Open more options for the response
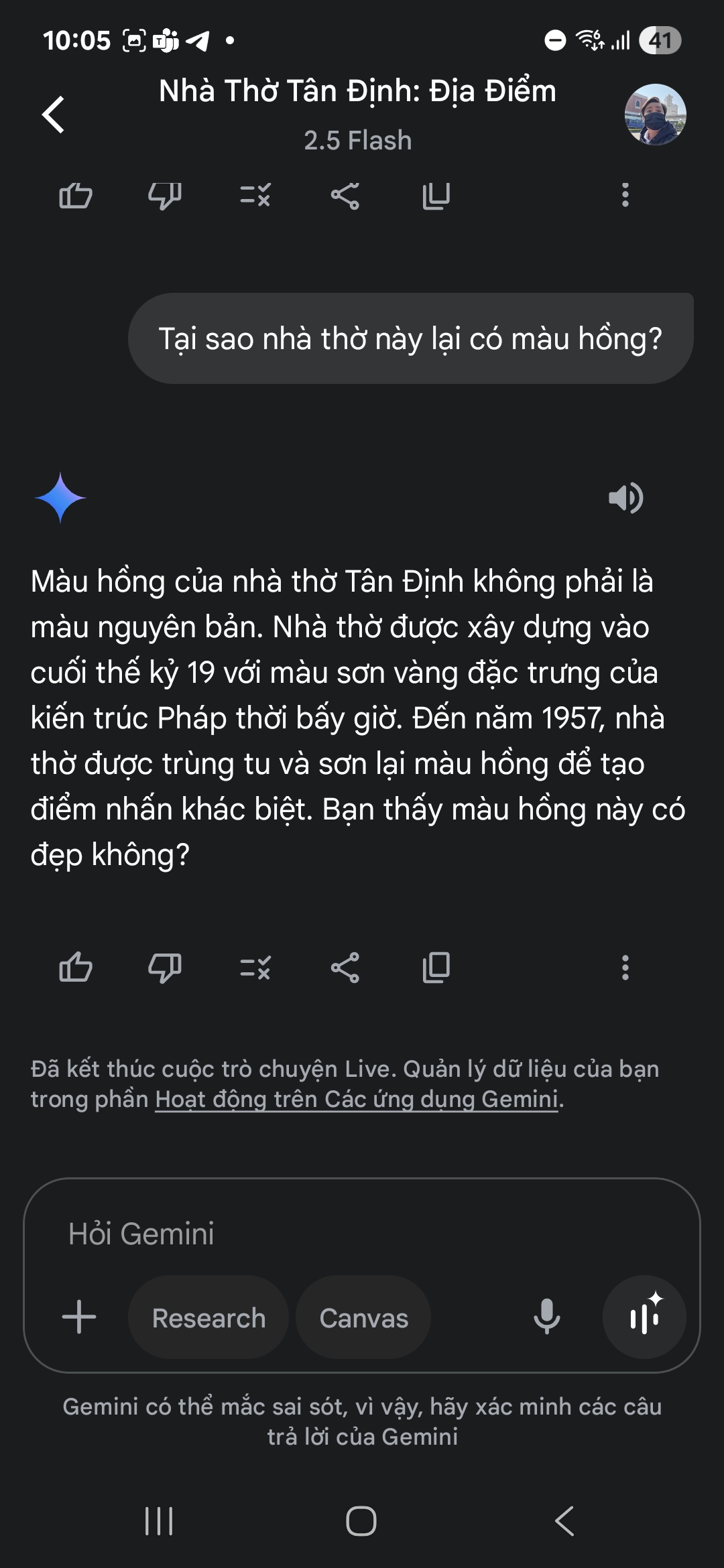Viewport: 724px width, 1568px height. click(x=625, y=966)
